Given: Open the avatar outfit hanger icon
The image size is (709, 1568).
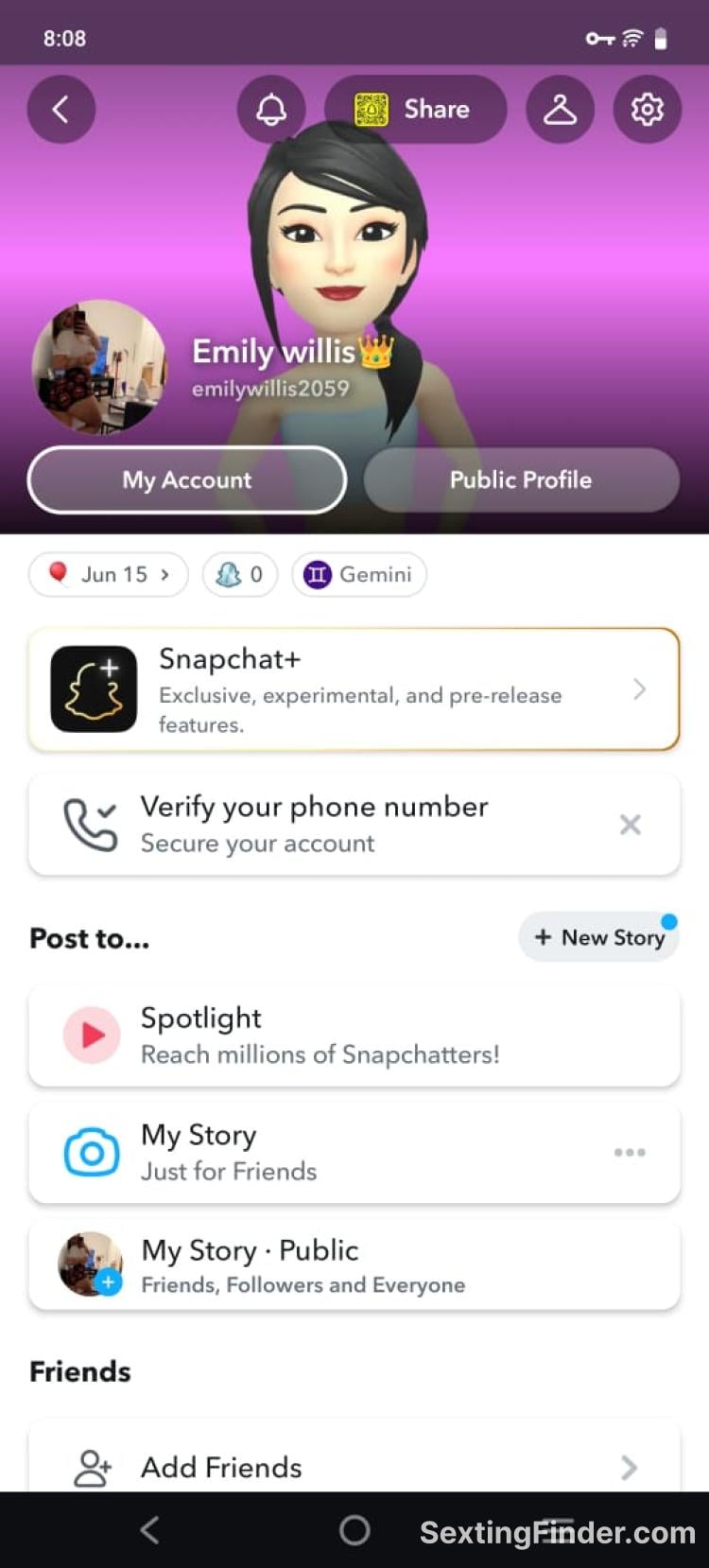Looking at the screenshot, I should point(560,110).
